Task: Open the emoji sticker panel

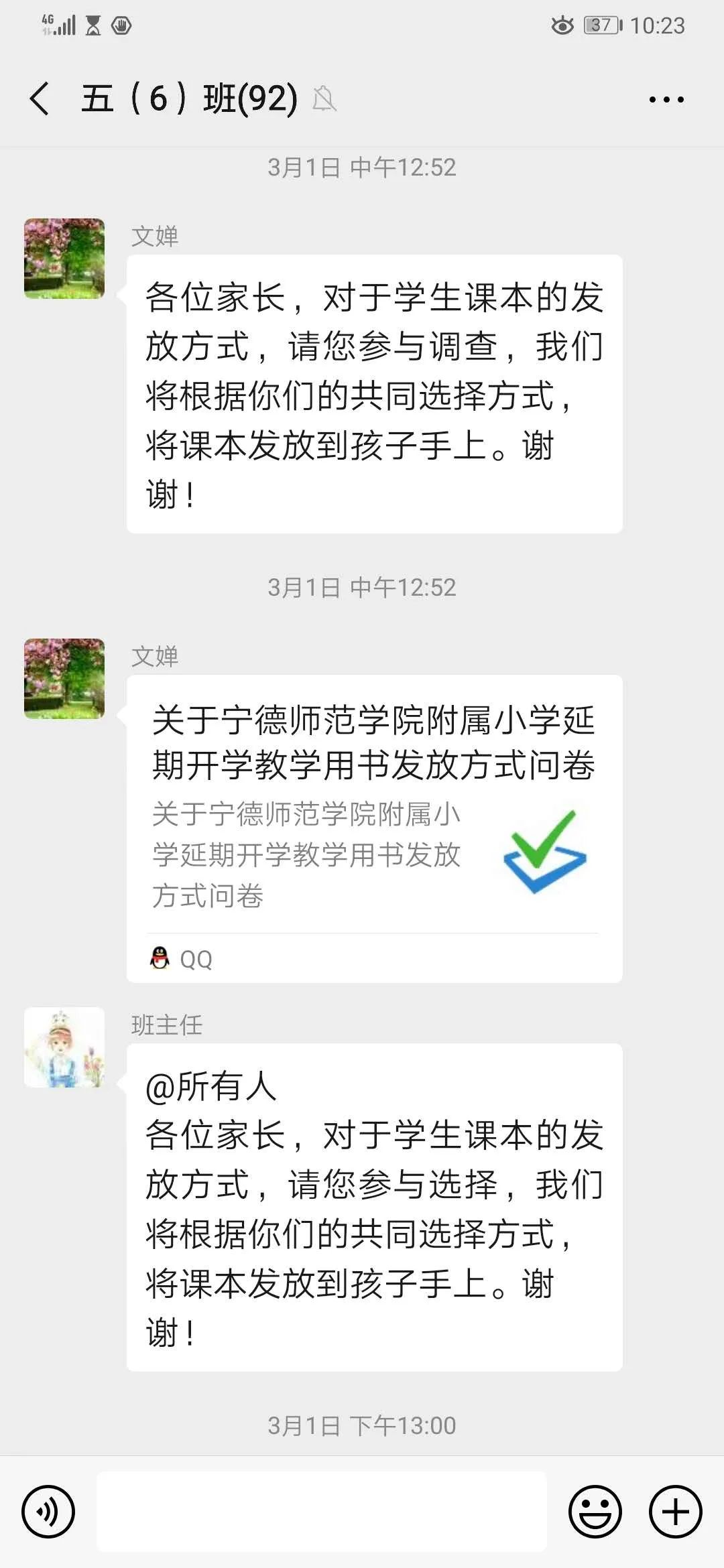Action: tap(595, 1512)
